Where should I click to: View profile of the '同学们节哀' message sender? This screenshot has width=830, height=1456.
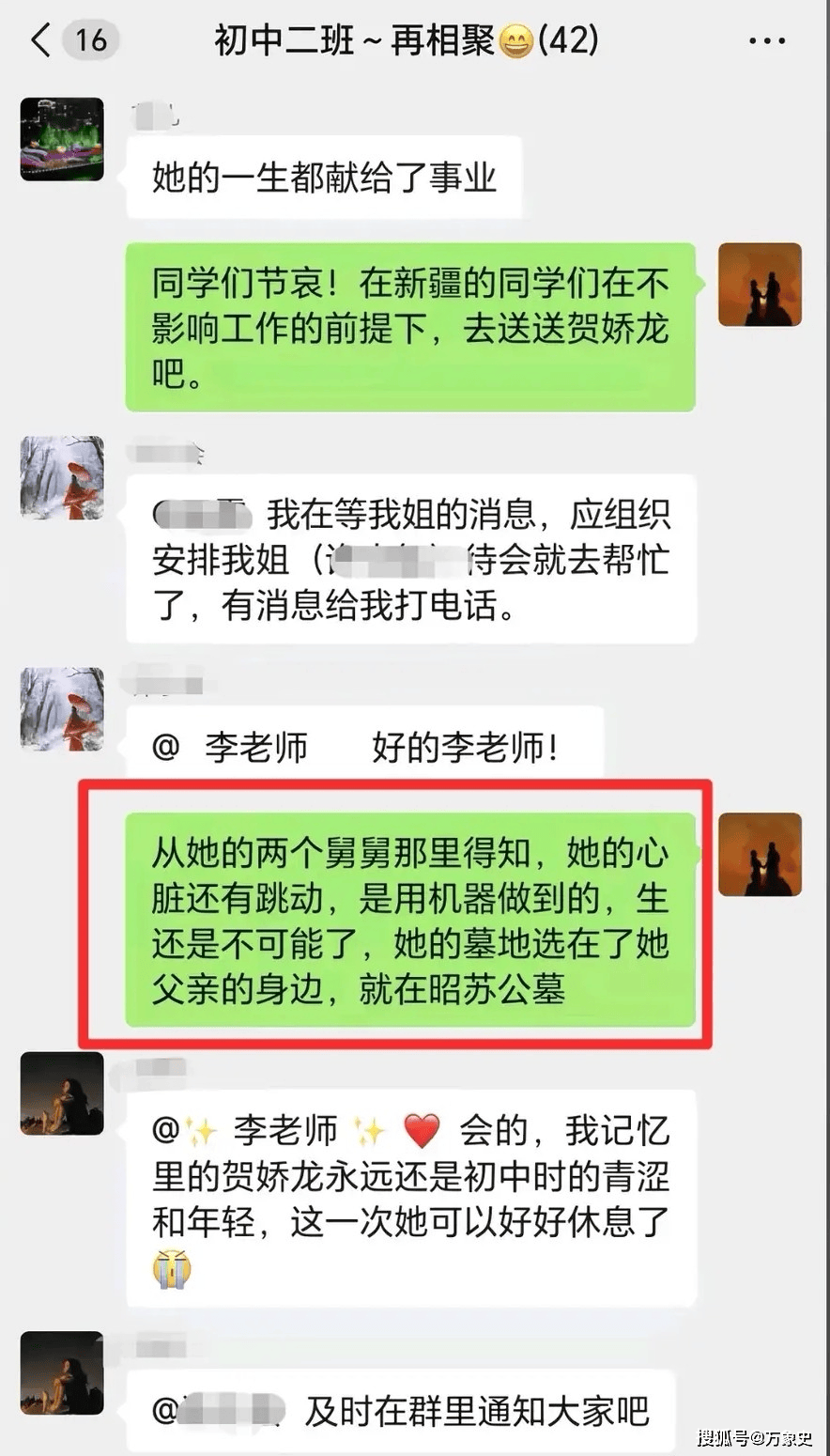pyautogui.click(x=760, y=285)
